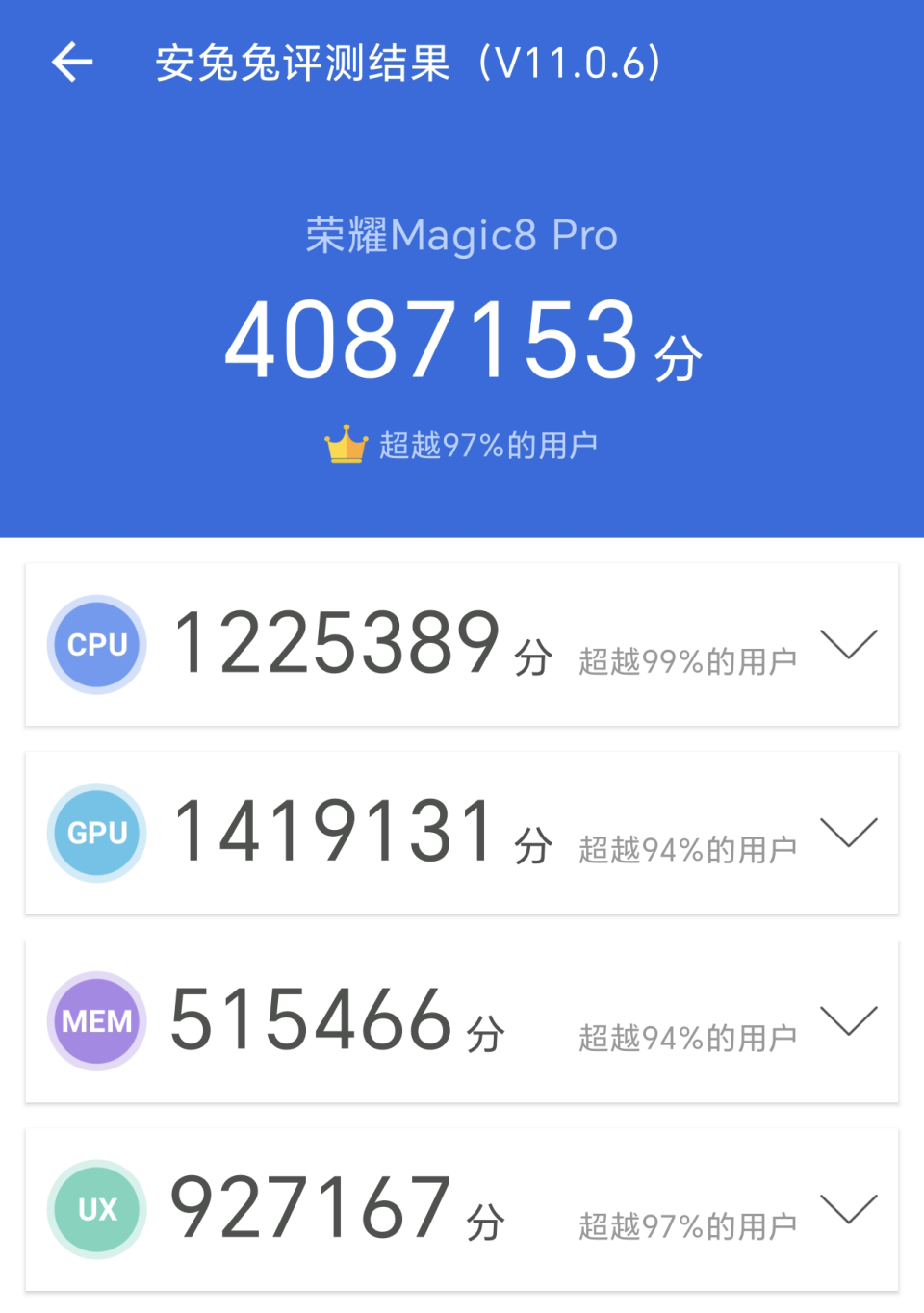Screen dimensions: 924x1313
Task: Tap the back arrow icon
Action: (69, 64)
